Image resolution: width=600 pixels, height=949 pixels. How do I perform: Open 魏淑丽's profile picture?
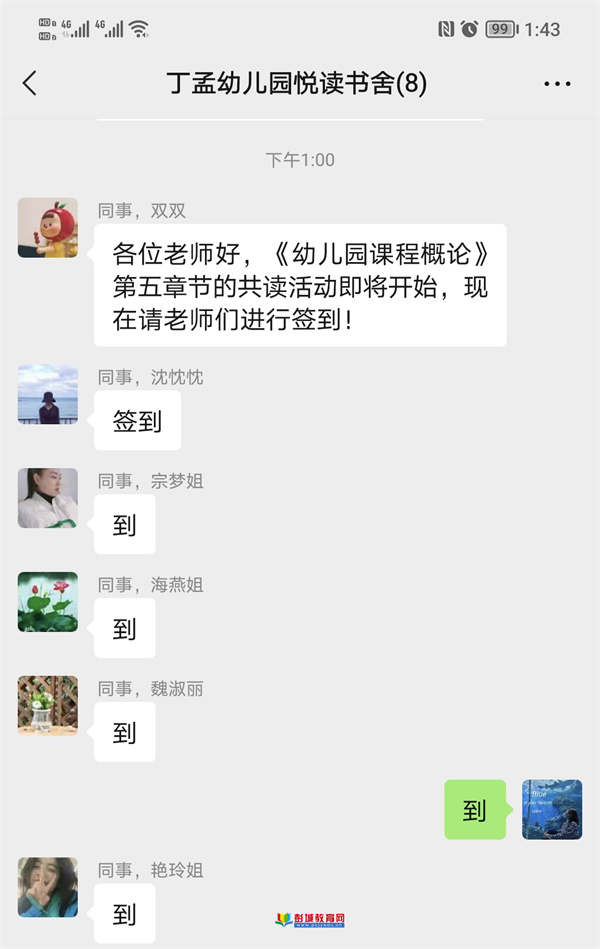point(47,706)
